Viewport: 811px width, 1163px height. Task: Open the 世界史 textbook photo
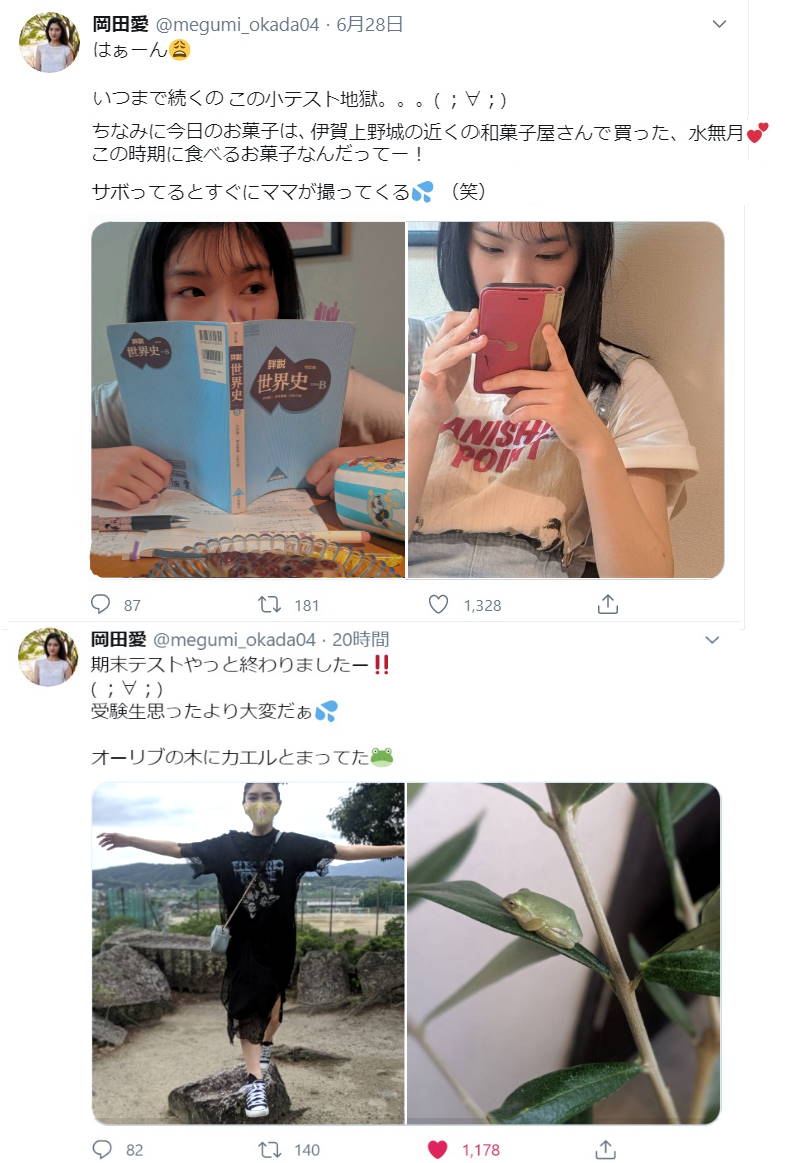click(x=248, y=400)
